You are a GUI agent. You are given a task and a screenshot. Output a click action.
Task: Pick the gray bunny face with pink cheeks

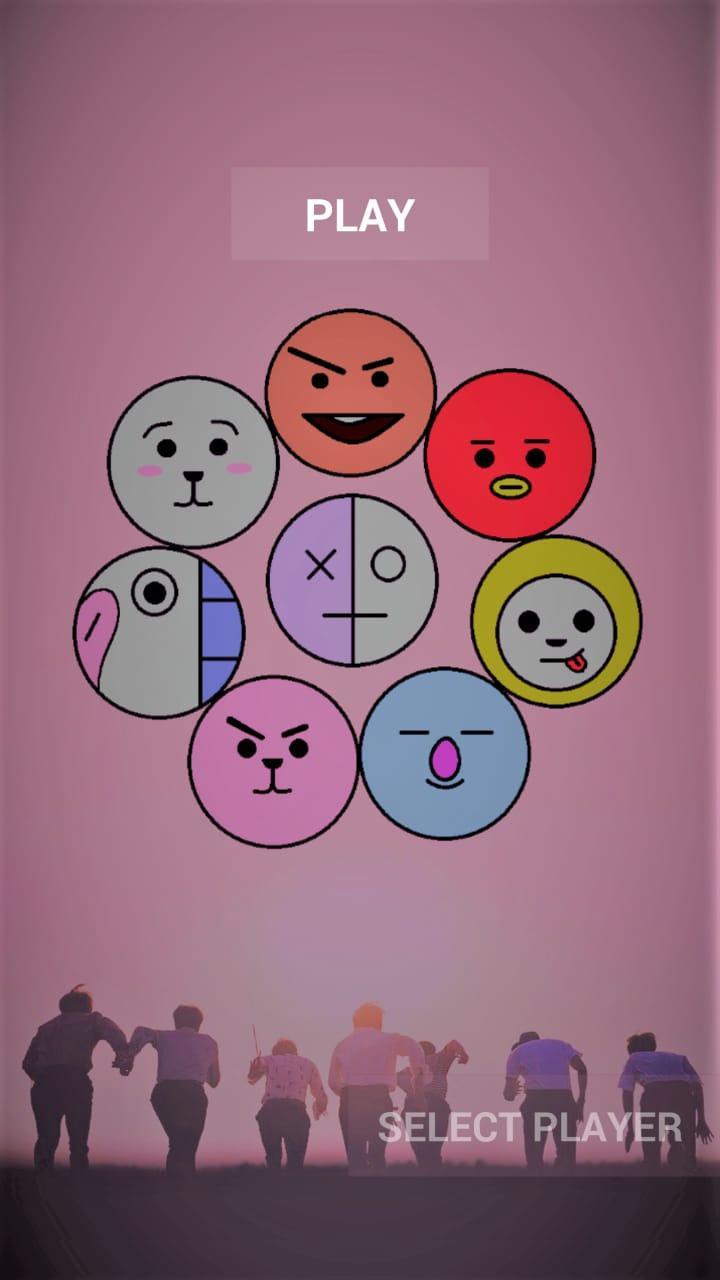(193, 462)
